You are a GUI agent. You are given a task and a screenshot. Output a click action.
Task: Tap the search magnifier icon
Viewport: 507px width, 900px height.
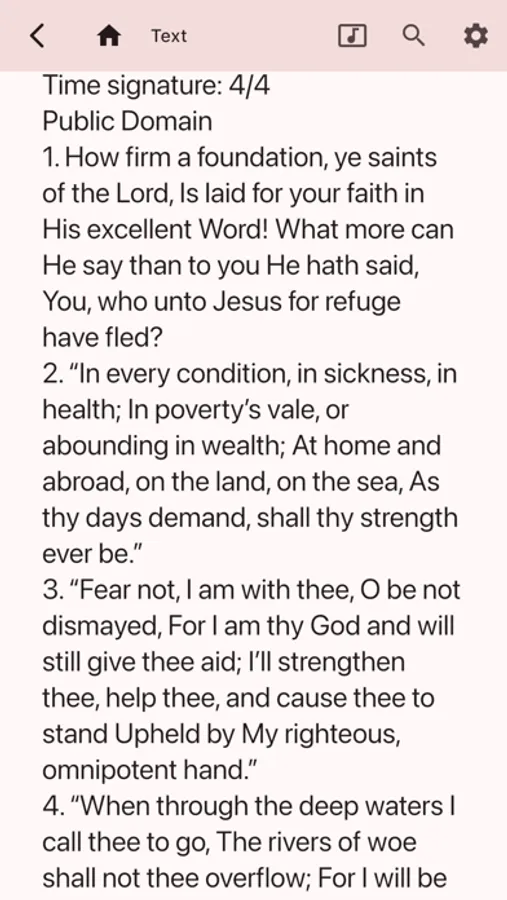pyautogui.click(x=413, y=36)
